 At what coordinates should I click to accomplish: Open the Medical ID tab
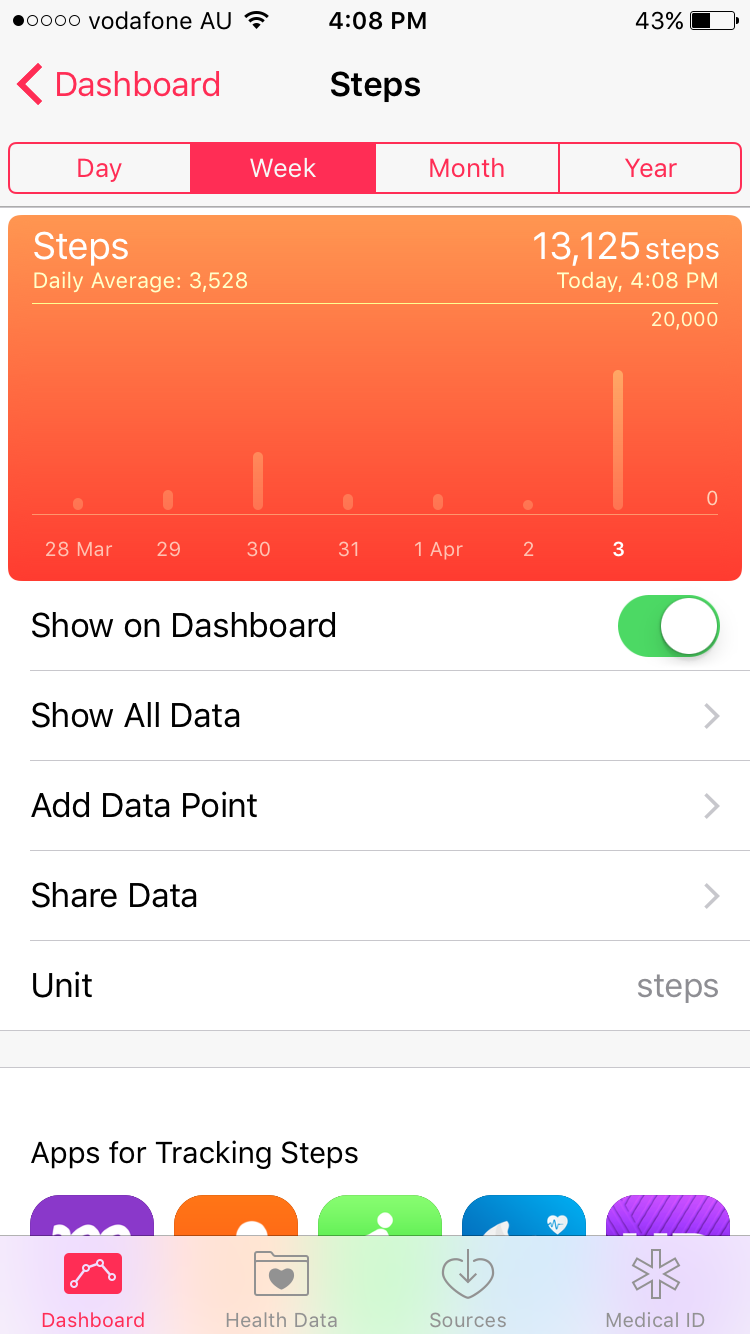(x=655, y=1288)
